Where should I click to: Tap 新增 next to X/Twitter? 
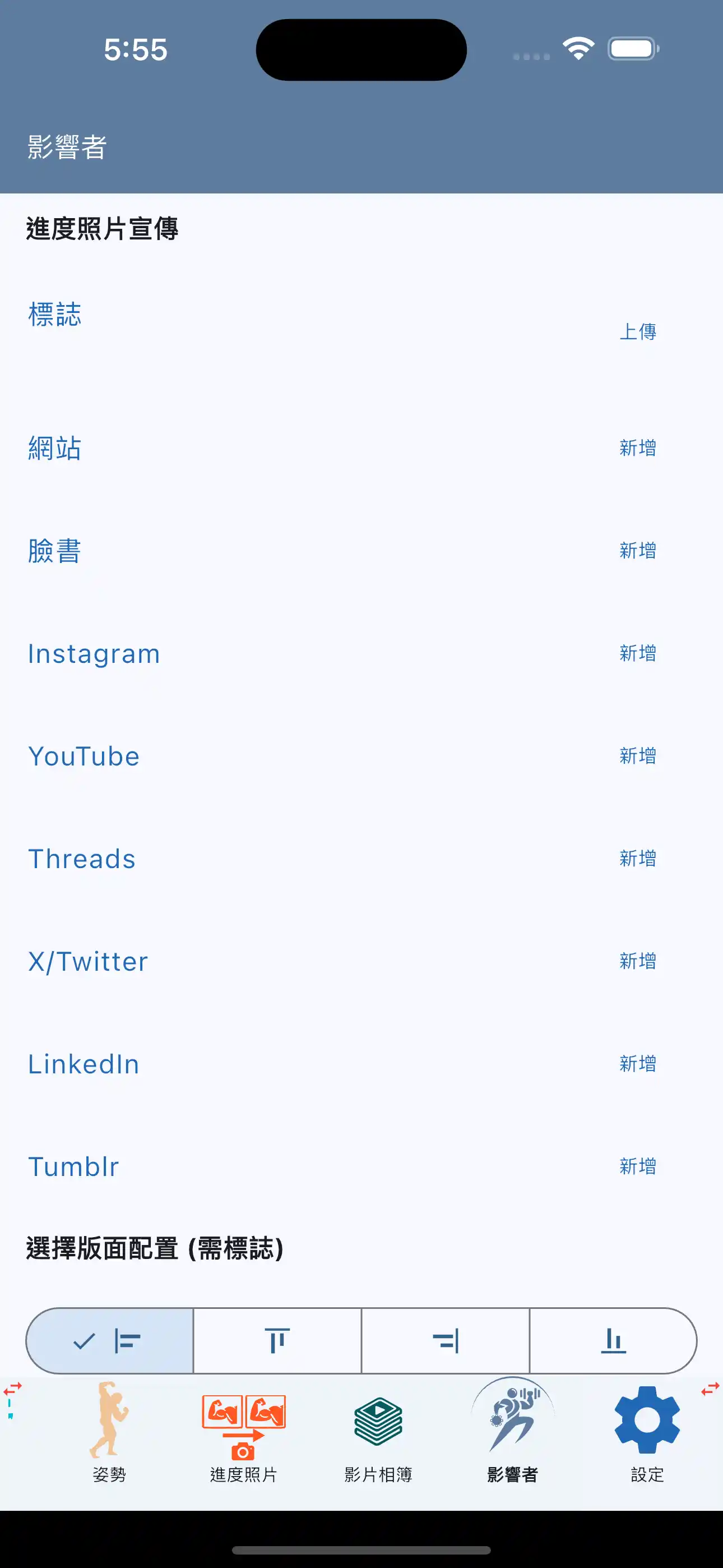click(637, 961)
